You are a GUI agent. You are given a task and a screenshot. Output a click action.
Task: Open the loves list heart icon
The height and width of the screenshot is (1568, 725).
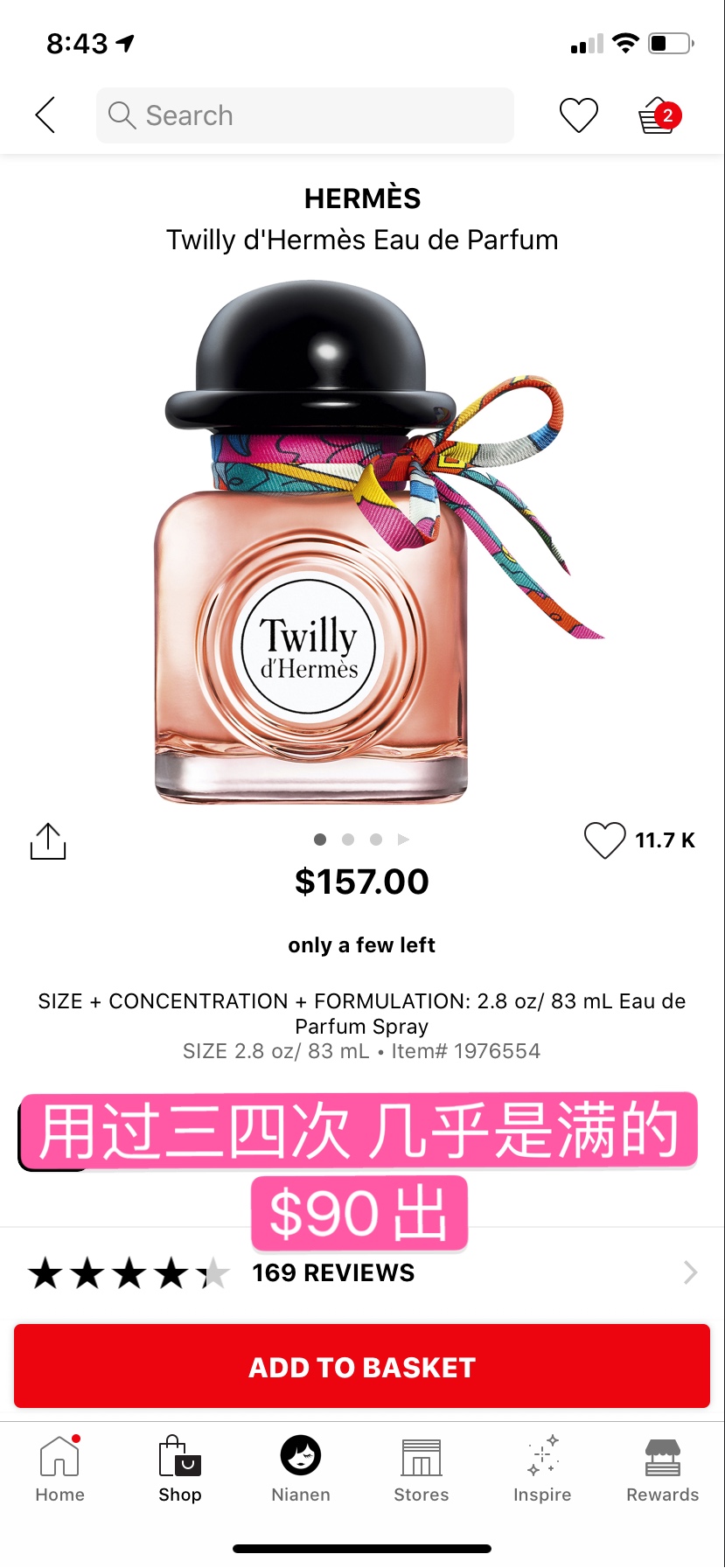point(578,115)
